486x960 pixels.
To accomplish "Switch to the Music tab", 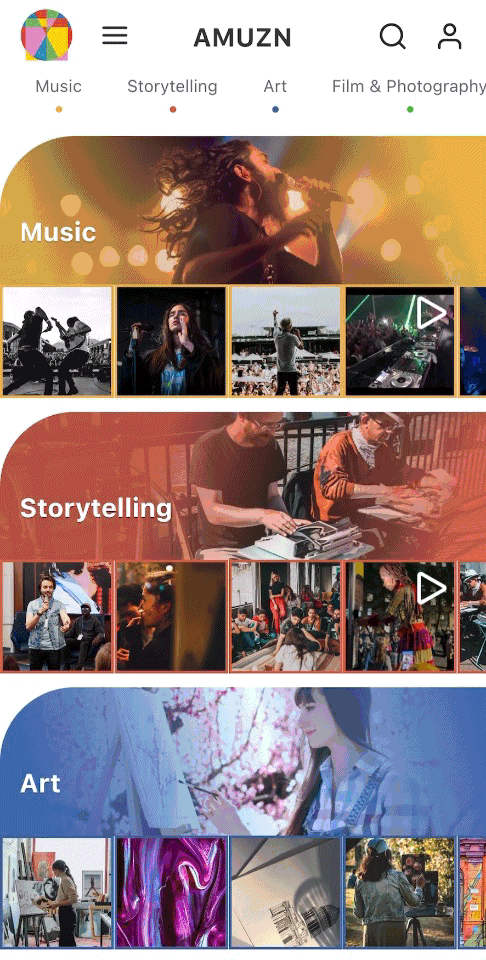I will click(59, 87).
